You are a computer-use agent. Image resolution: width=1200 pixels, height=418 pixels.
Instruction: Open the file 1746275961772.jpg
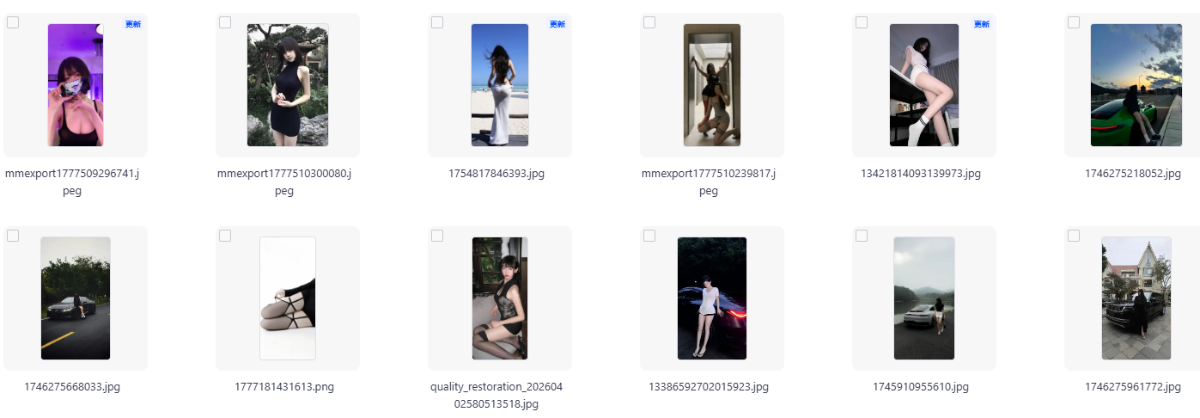point(1135,298)
